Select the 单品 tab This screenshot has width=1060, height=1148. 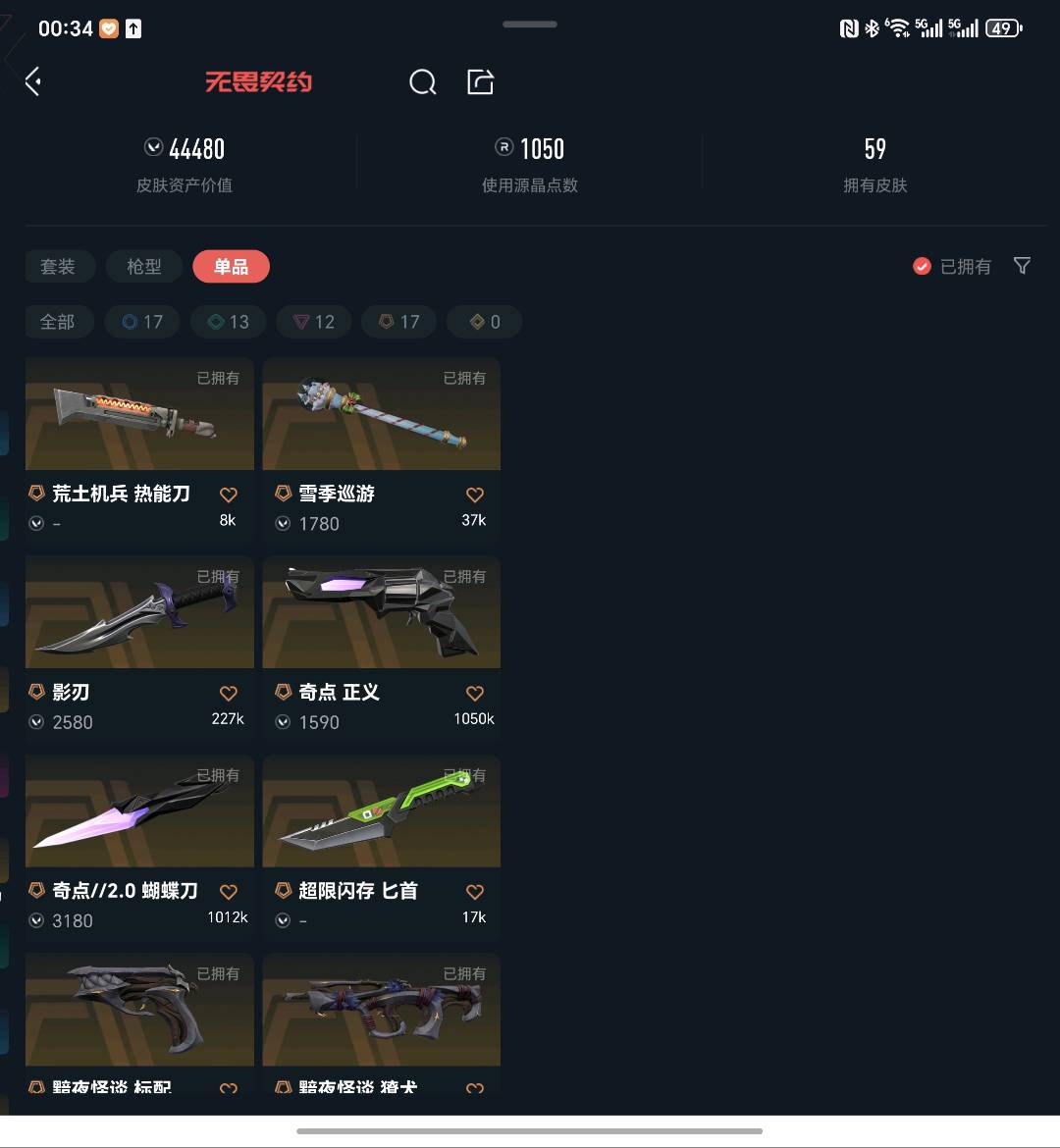click(231, 267)
